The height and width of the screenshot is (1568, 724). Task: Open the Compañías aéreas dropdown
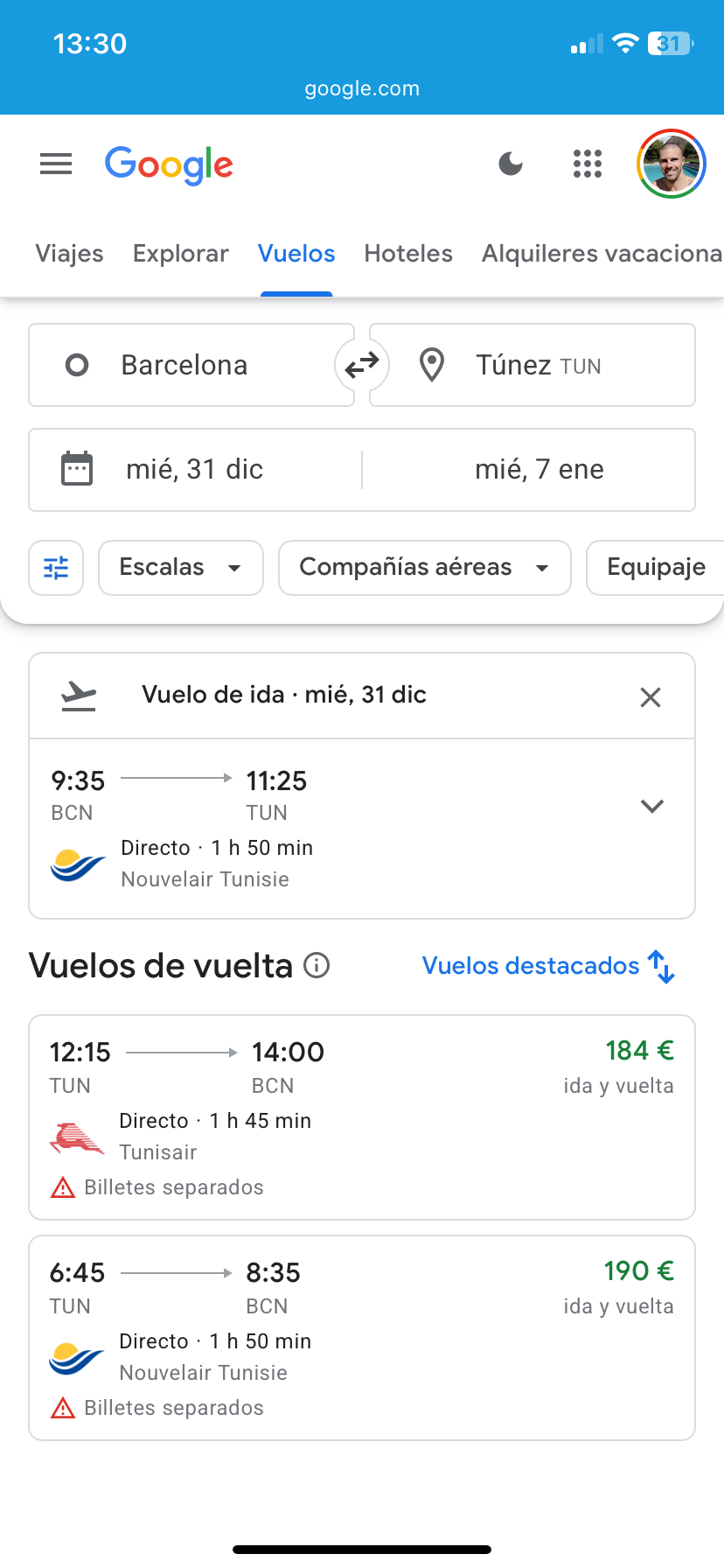[424, 567]
